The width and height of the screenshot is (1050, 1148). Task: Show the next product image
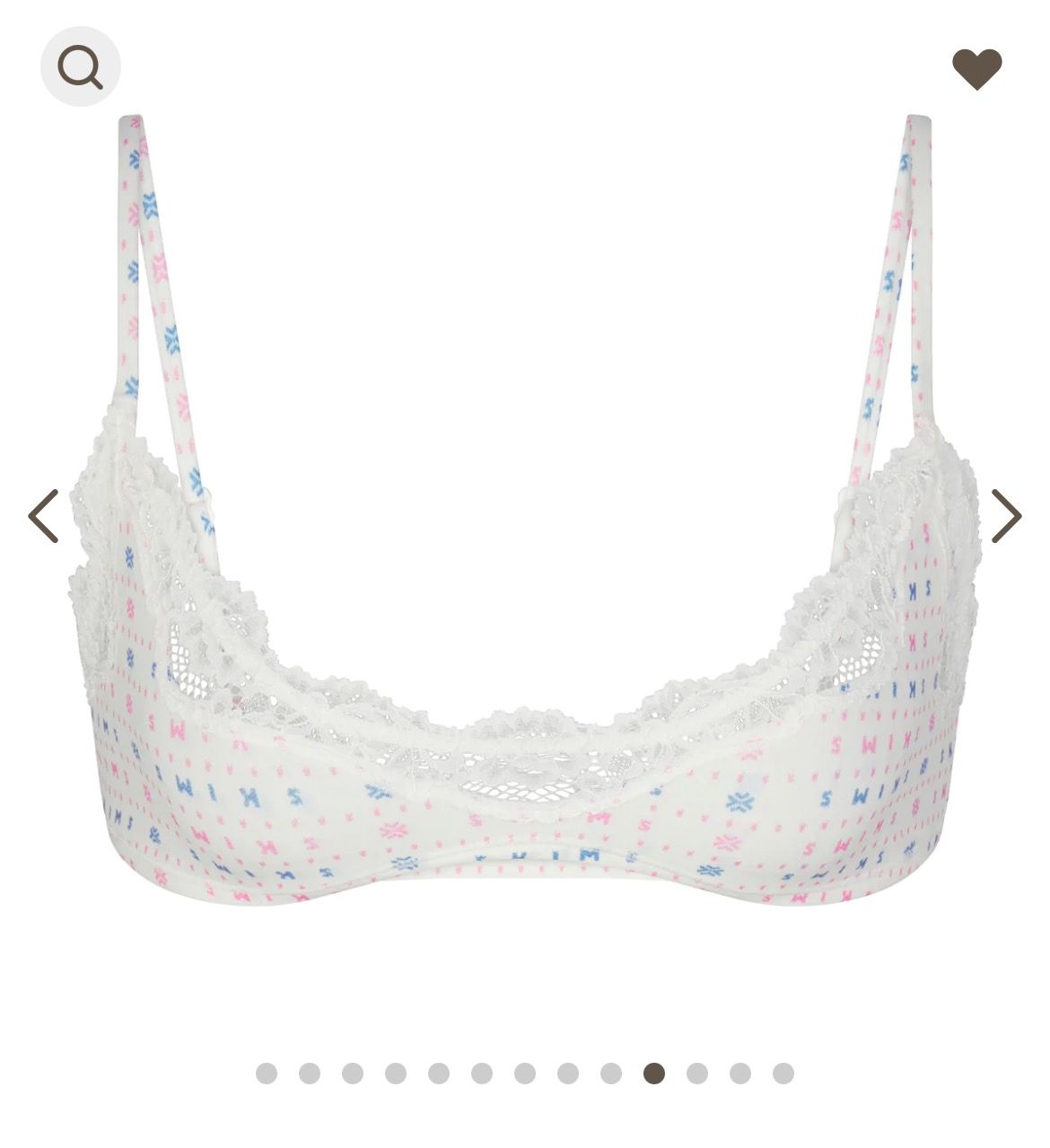point(1006,516)
